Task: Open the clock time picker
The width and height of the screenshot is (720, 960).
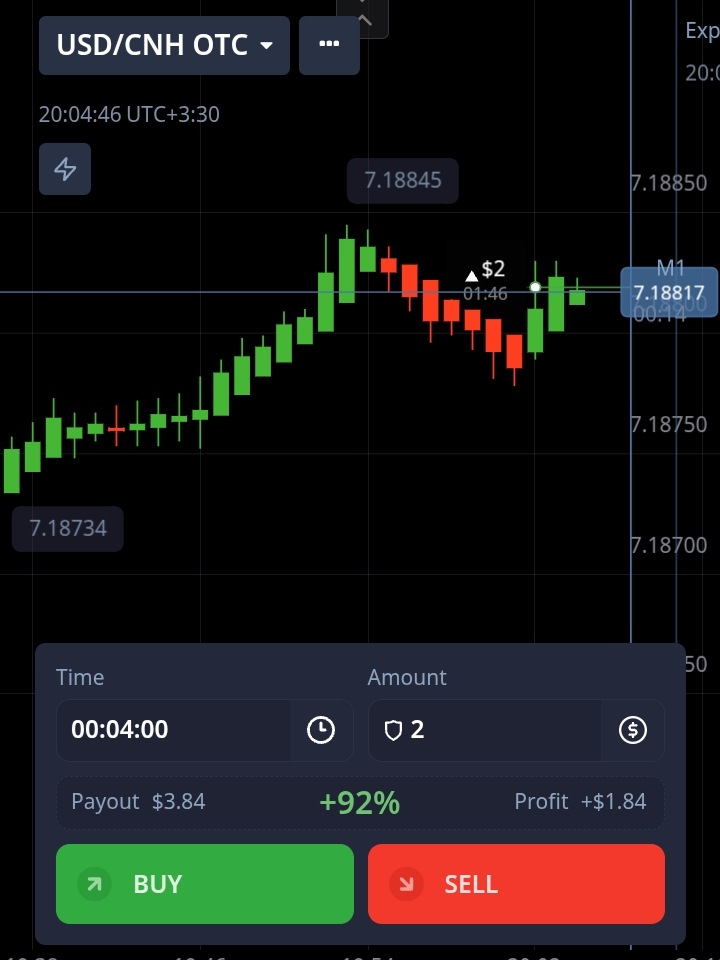Action: [321, 730]
